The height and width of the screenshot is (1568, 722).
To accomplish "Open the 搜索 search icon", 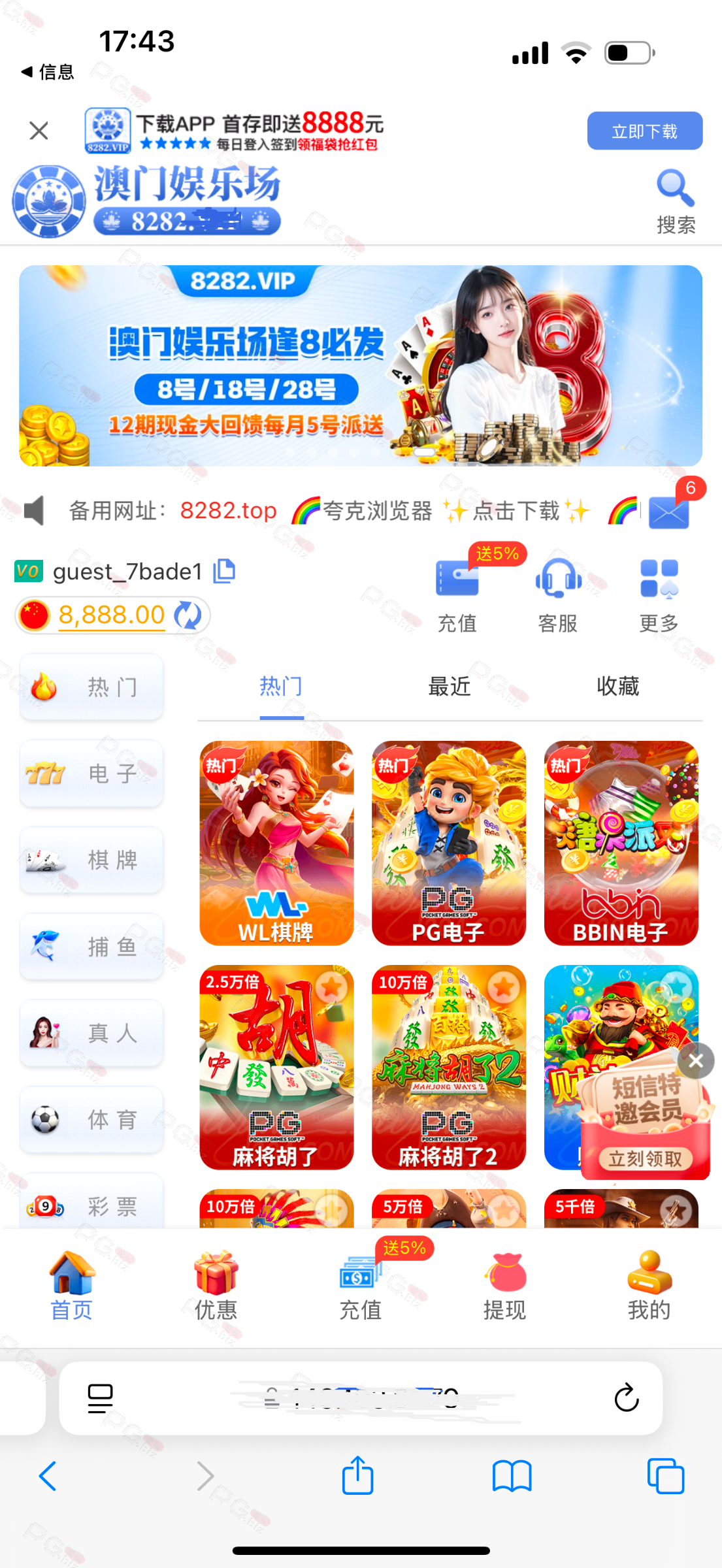I will point(676,202).
